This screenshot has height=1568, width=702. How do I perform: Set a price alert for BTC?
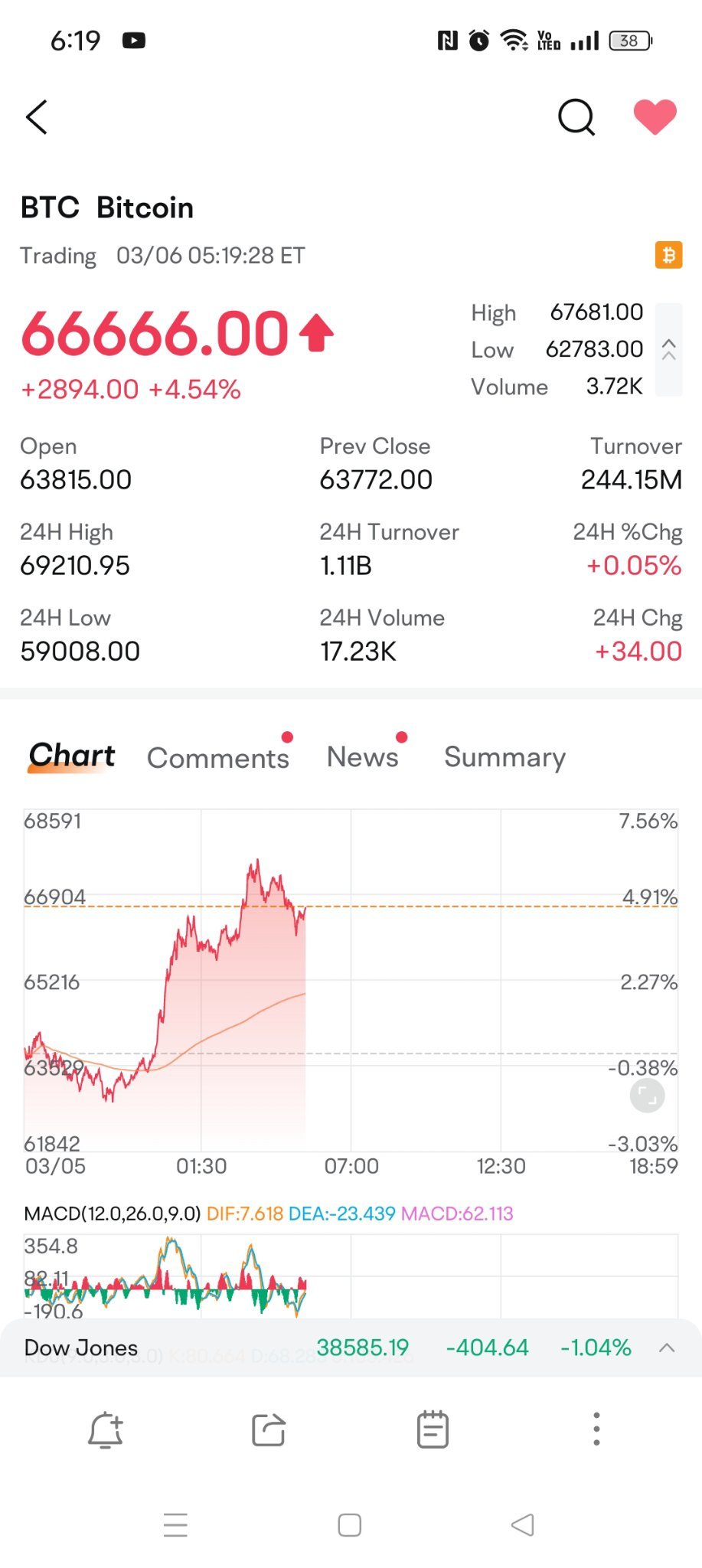(106, 1427)
